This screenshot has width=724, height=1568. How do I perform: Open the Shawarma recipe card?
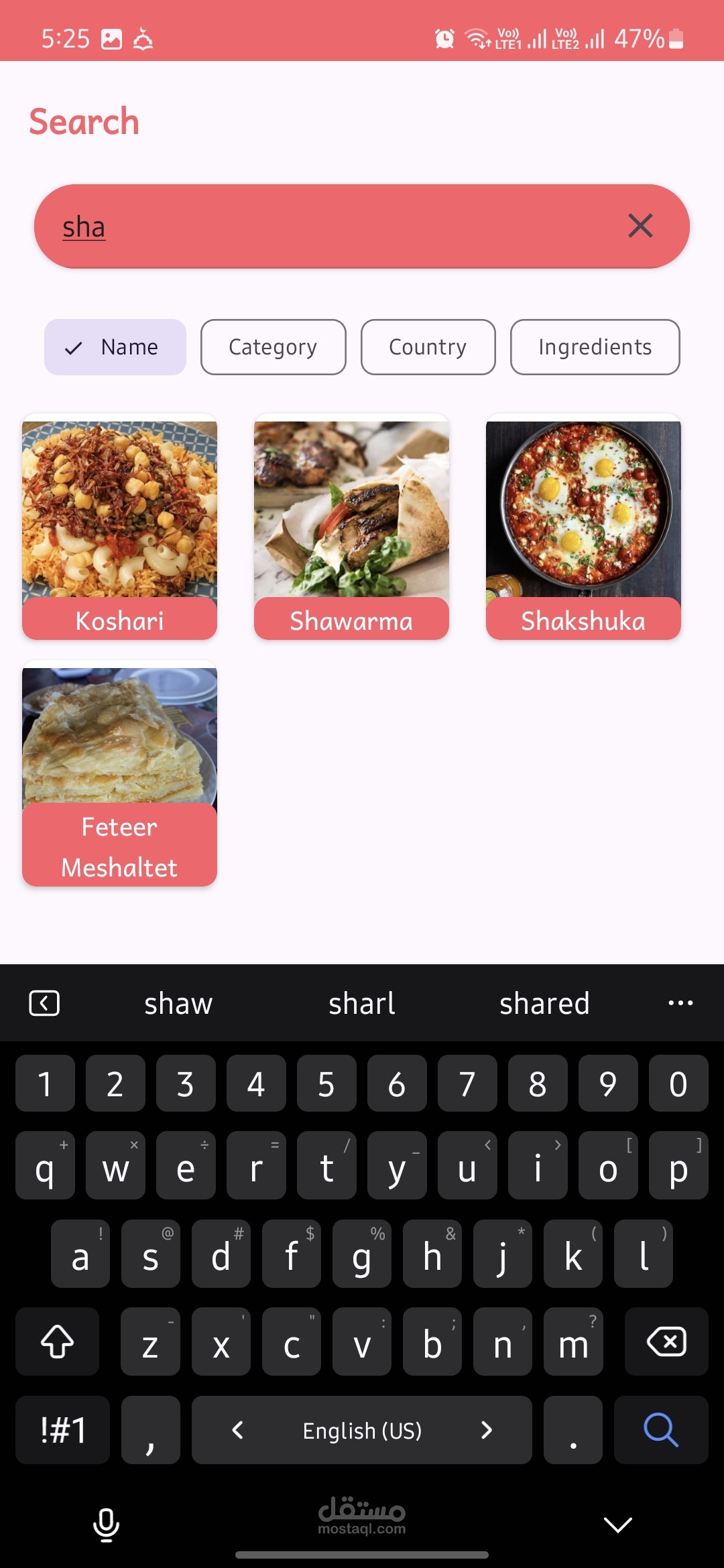[351, 527]
